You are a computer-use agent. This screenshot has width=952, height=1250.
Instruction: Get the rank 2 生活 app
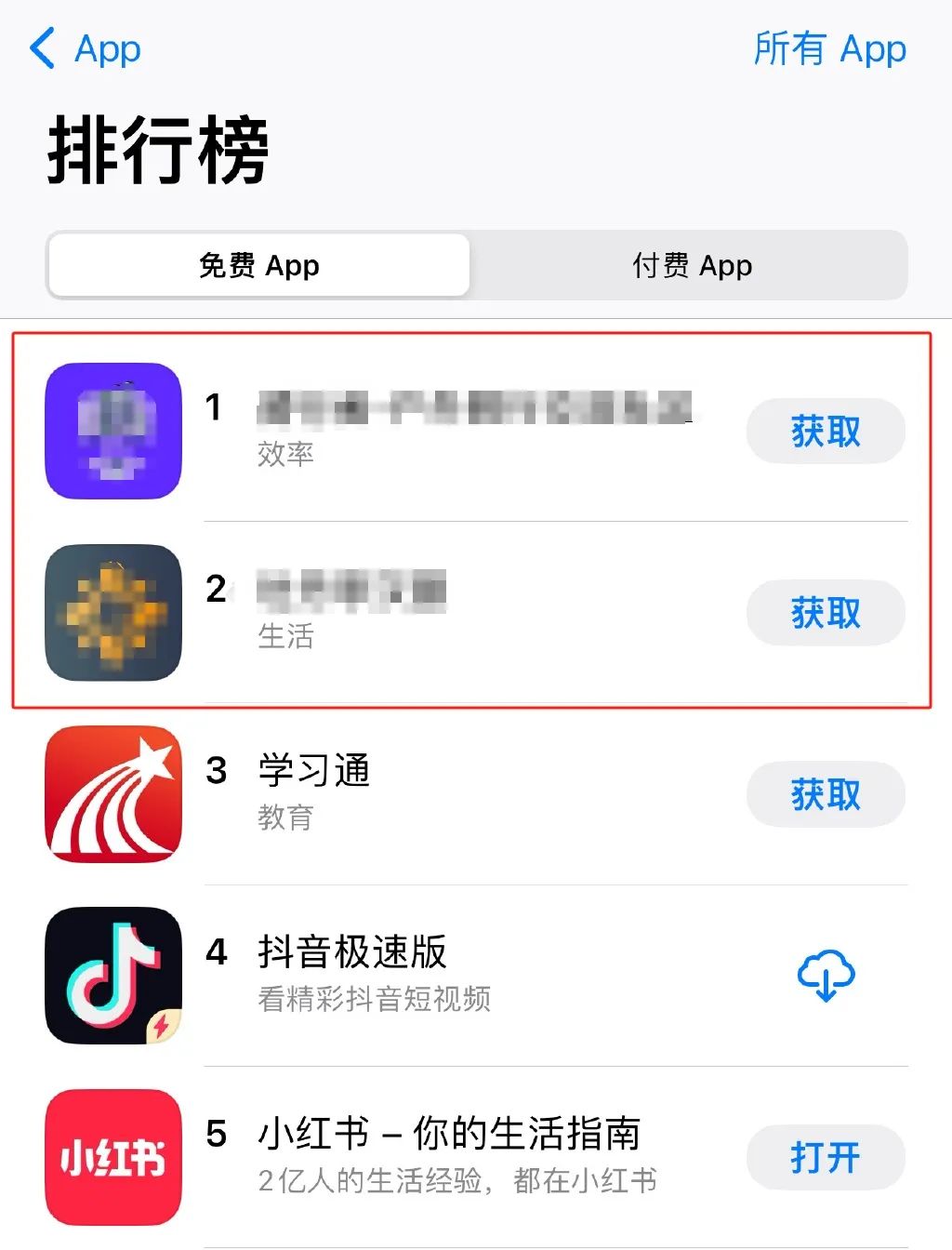pos(825,613)
